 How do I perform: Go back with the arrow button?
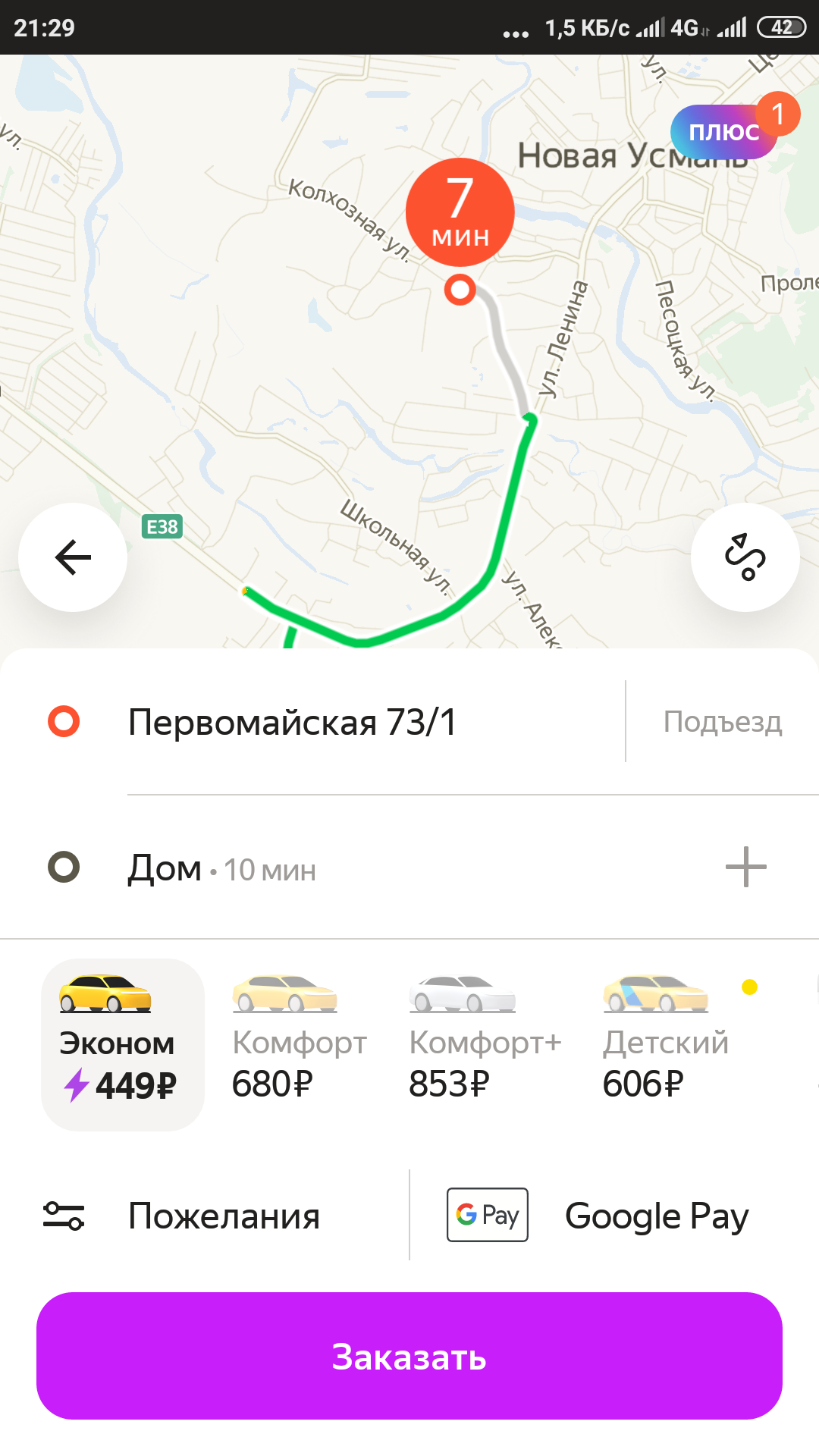tap(73, 557)
